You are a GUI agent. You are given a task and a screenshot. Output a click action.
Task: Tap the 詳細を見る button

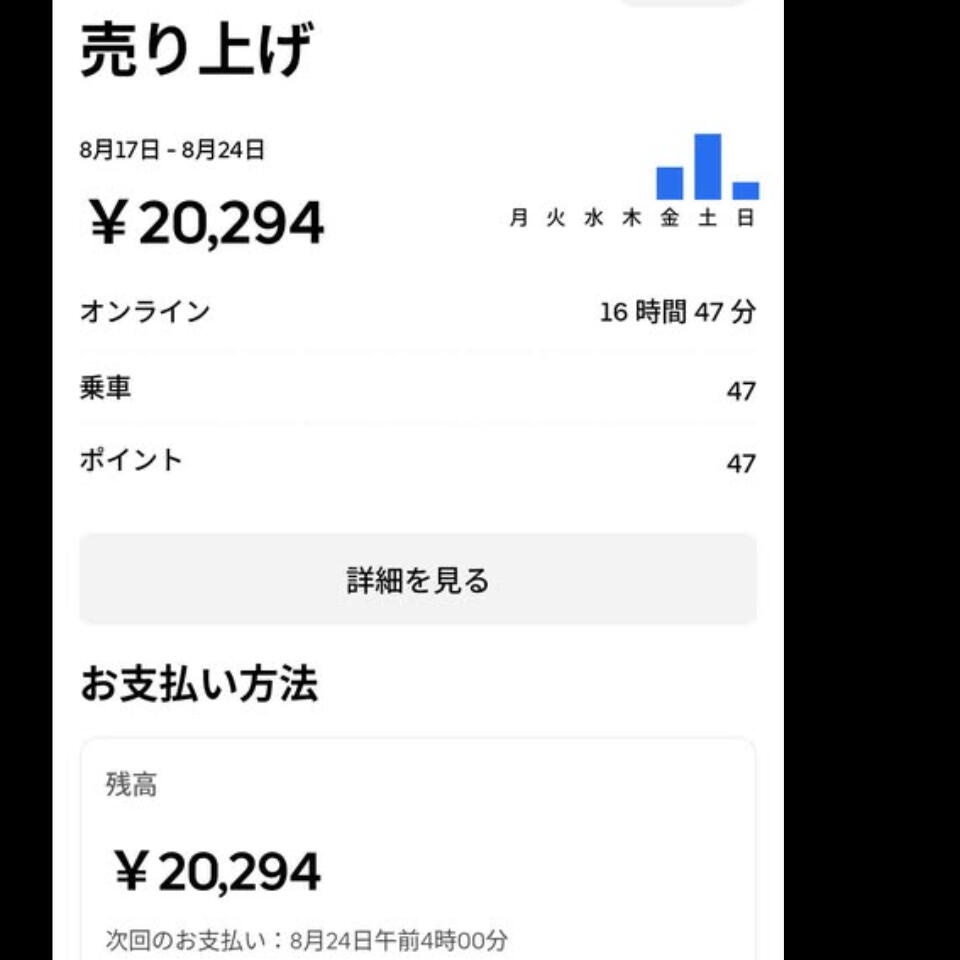[418, 579]
